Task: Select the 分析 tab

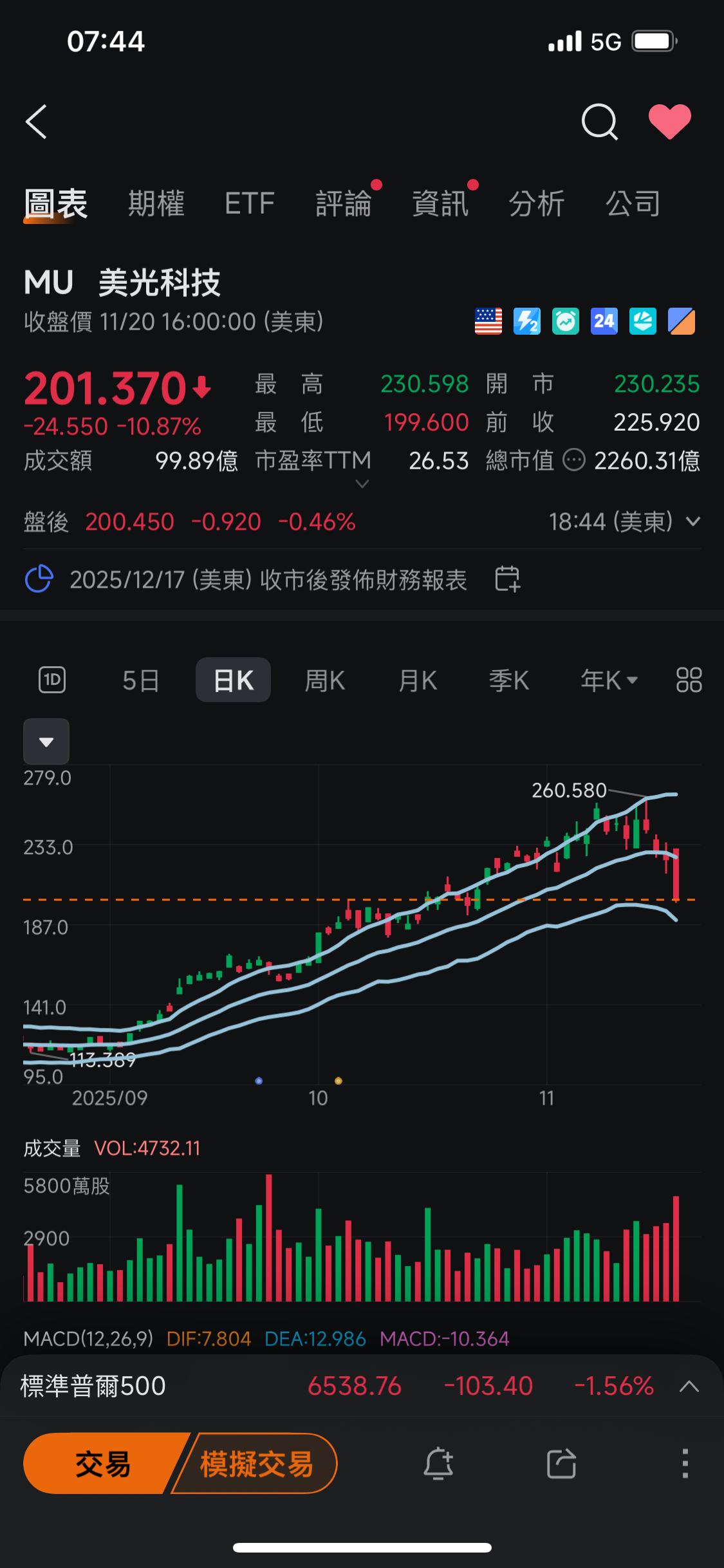Action: [x=537, y=204]
